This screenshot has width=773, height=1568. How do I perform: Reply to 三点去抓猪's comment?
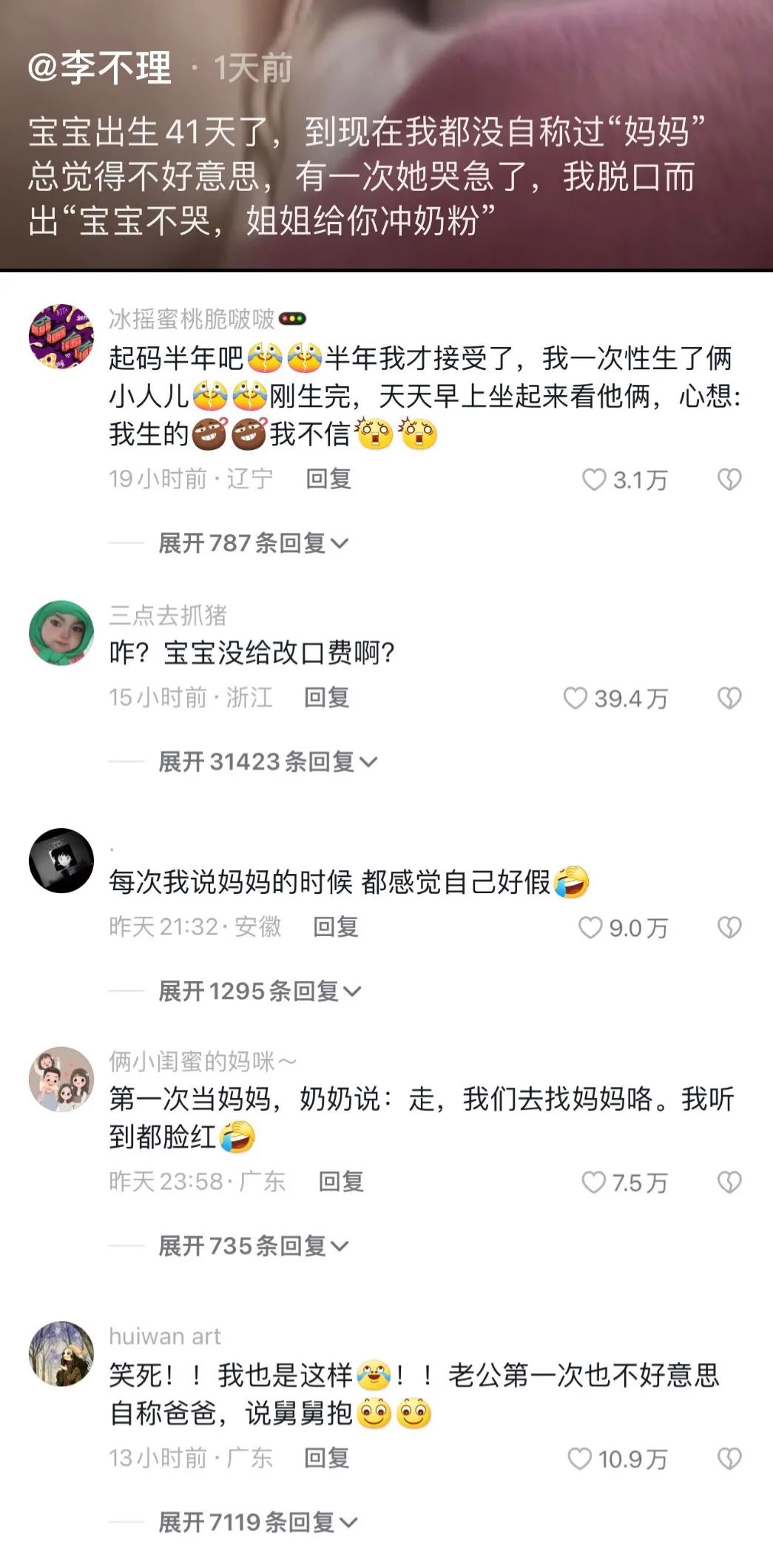pos(326,697)
